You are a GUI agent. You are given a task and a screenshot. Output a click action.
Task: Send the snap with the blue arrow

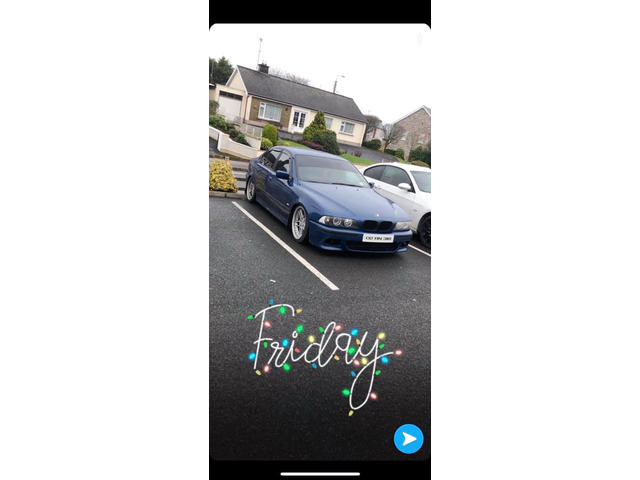click(408, 438)
